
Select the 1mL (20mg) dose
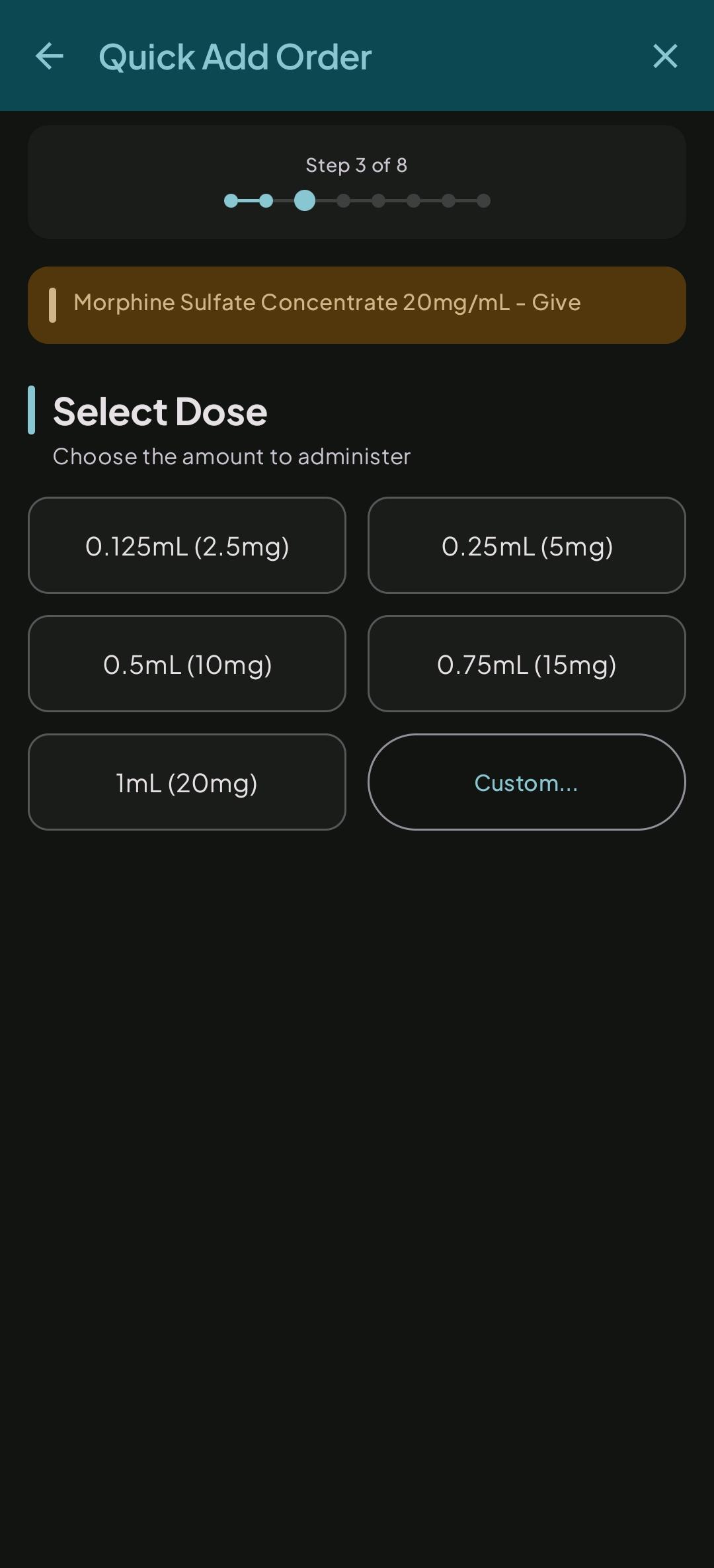click(187, 782)
